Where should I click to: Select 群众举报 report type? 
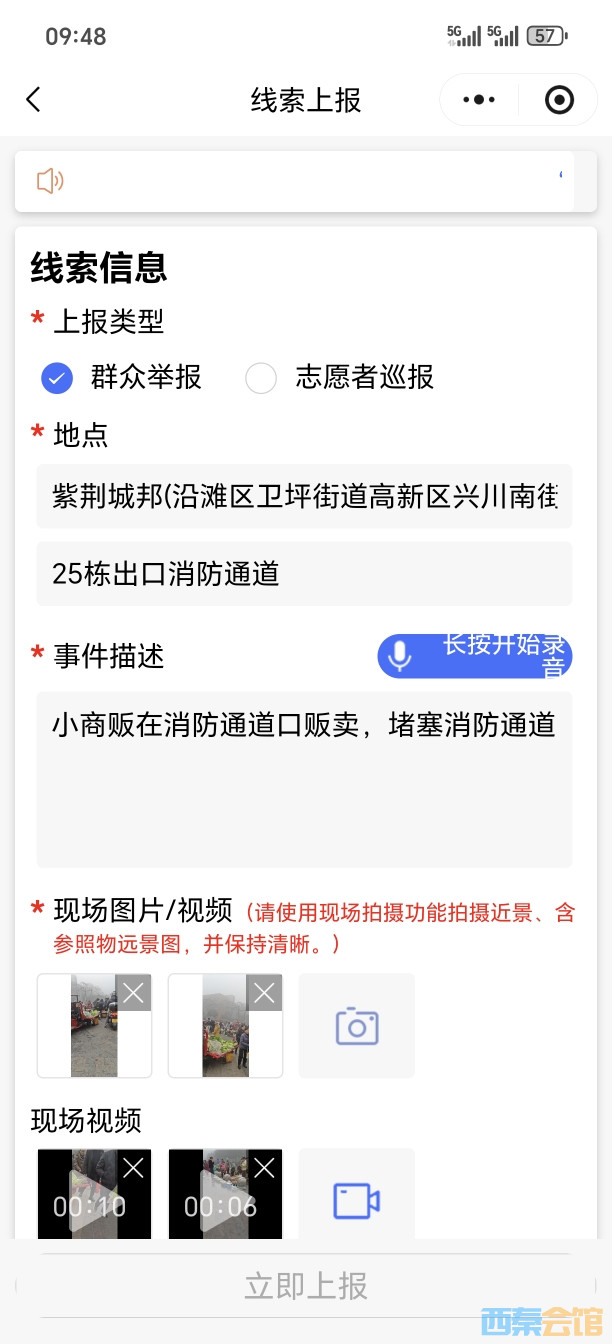point(58,378)
